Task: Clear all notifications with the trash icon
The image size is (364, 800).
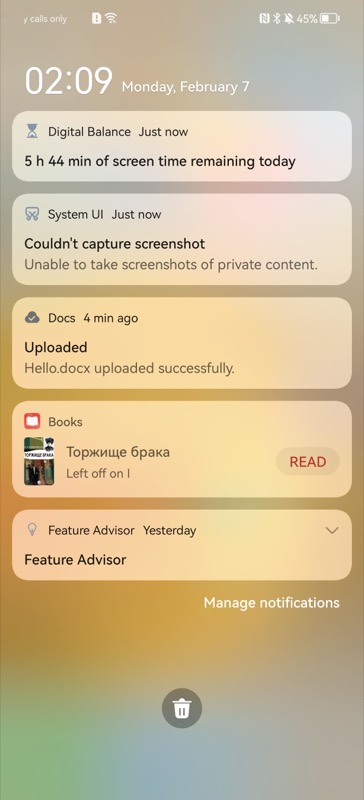Action: (182, 708)
